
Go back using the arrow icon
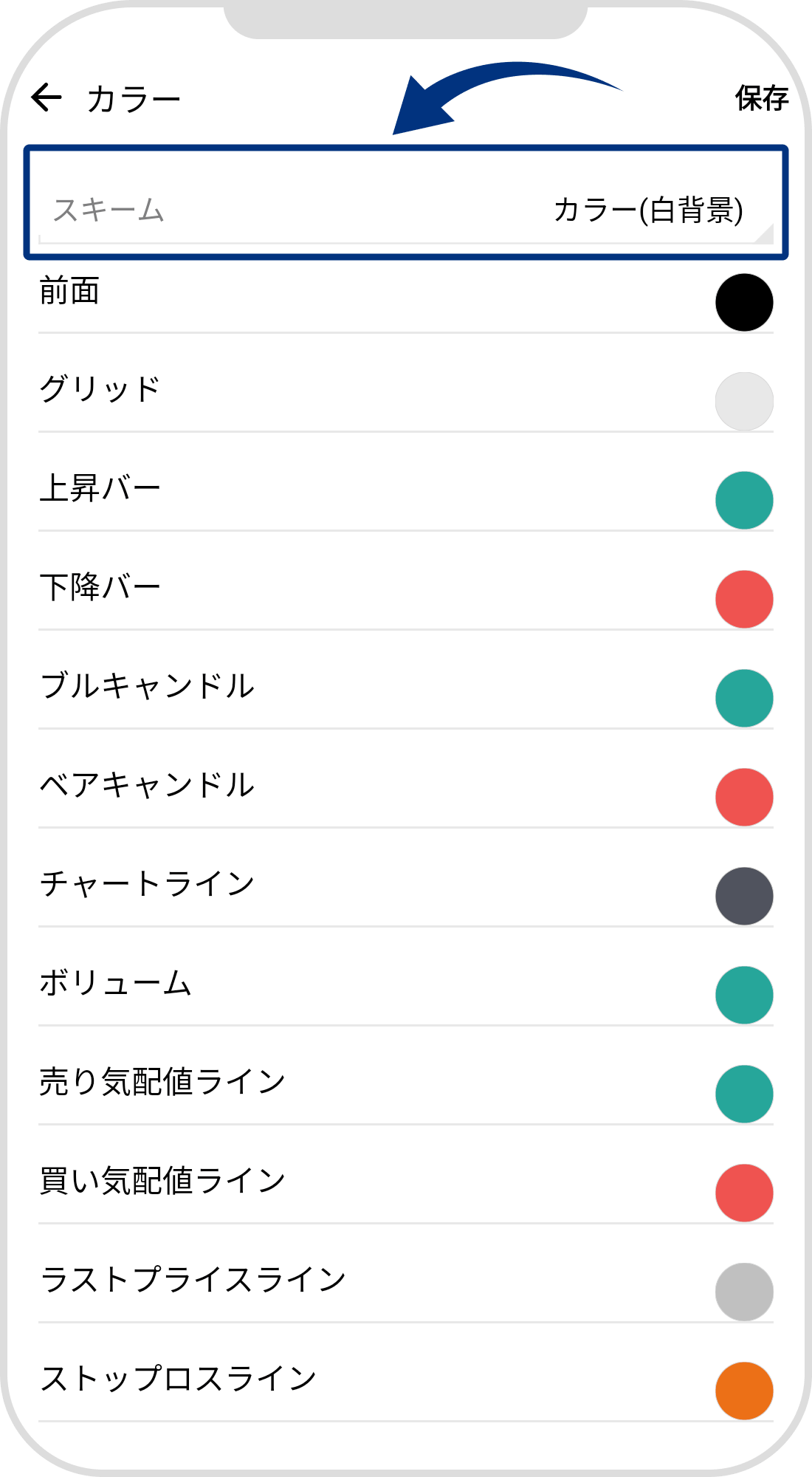point(47,96)
